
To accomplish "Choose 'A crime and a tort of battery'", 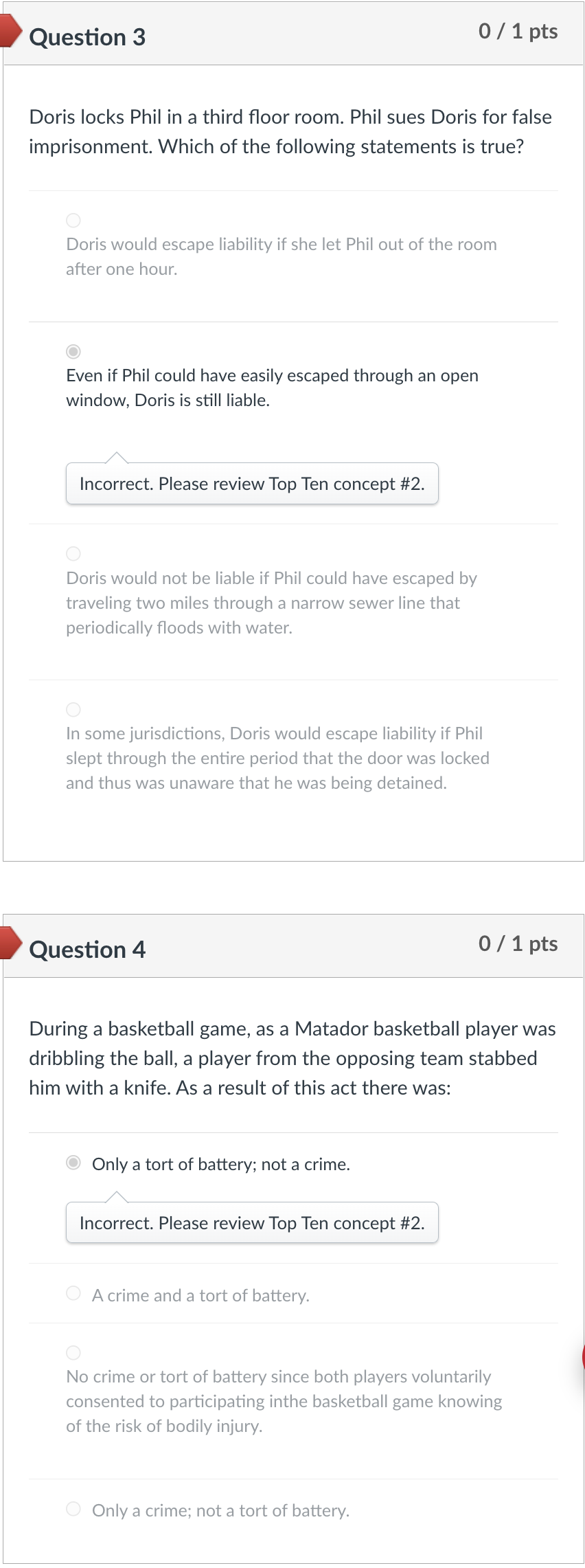I will tap(73, 1292).
